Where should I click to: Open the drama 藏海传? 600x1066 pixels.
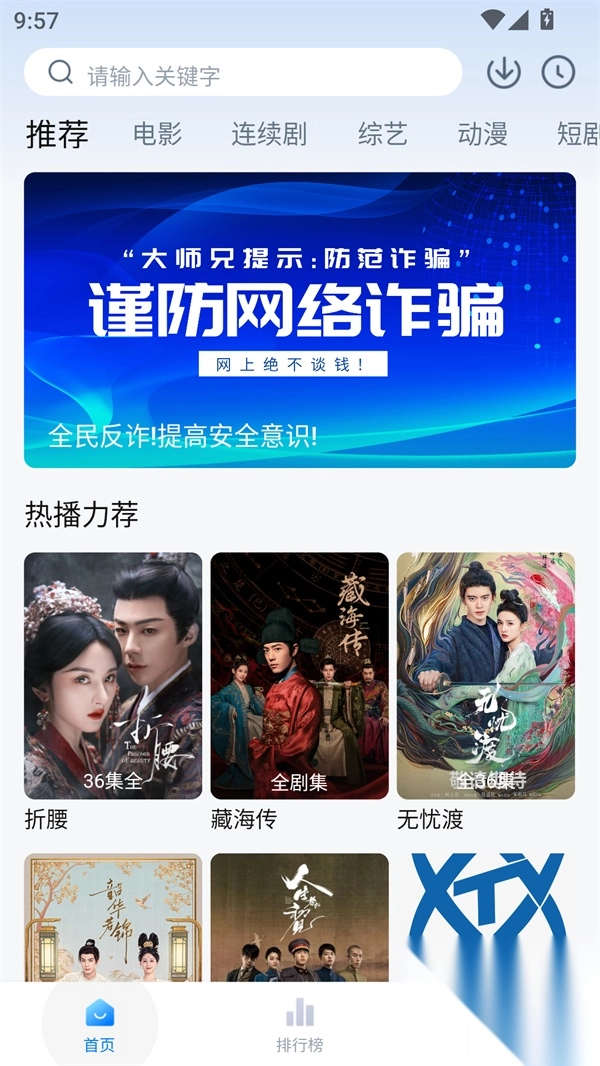coord(299,676)
